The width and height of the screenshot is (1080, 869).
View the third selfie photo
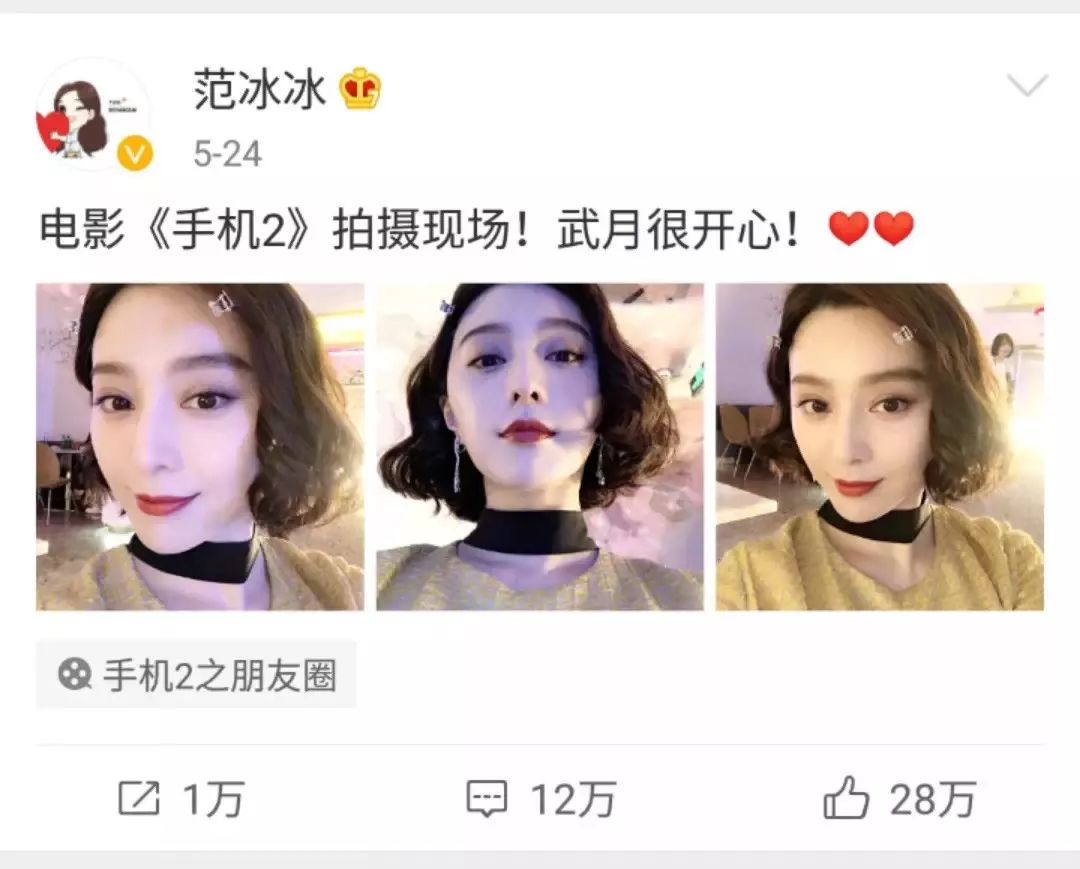click(880, 447)
